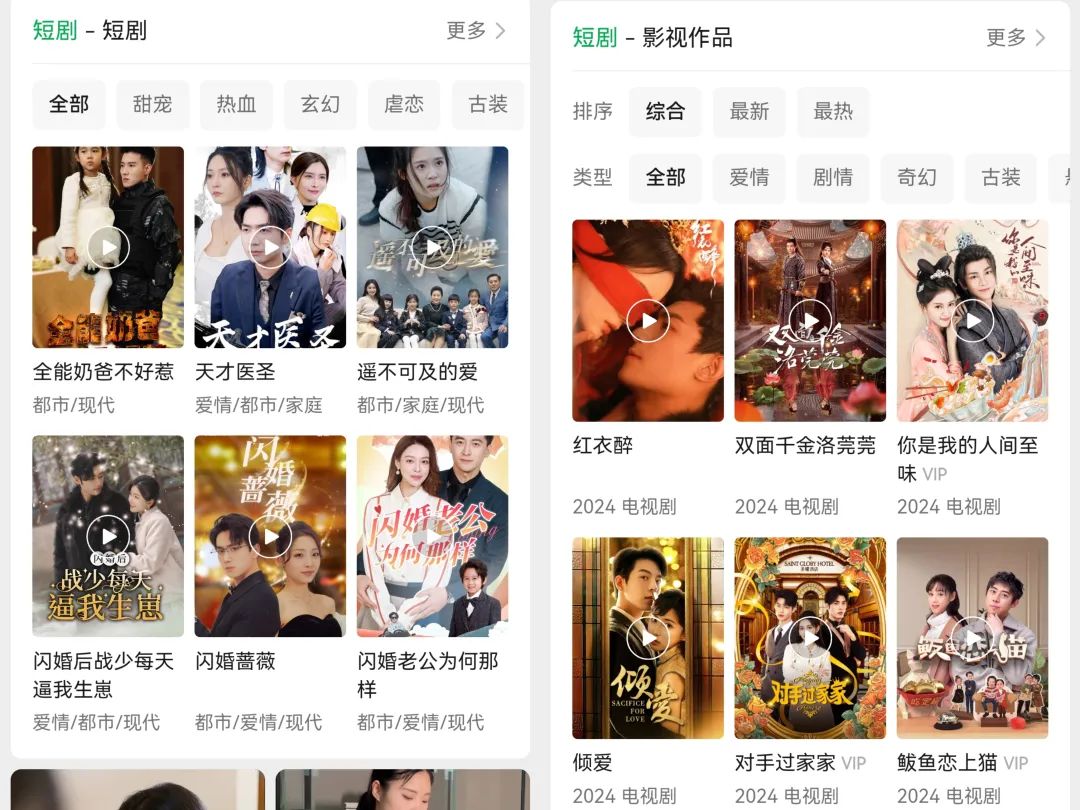Open the 红衣醉 TV series
Screen dimensions: 1080x810
648,321
